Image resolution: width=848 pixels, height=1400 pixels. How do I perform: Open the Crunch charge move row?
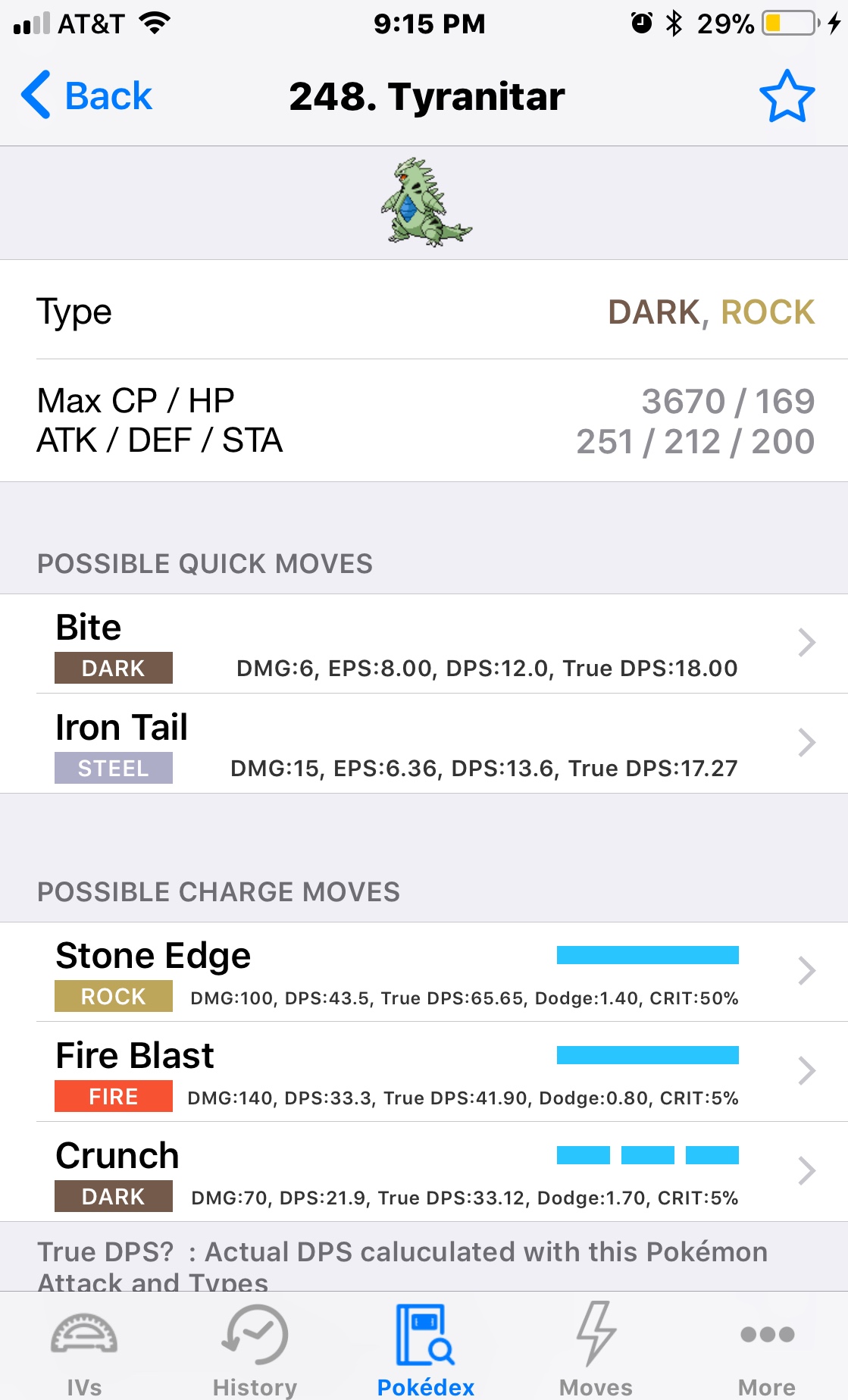[424, 1172]
